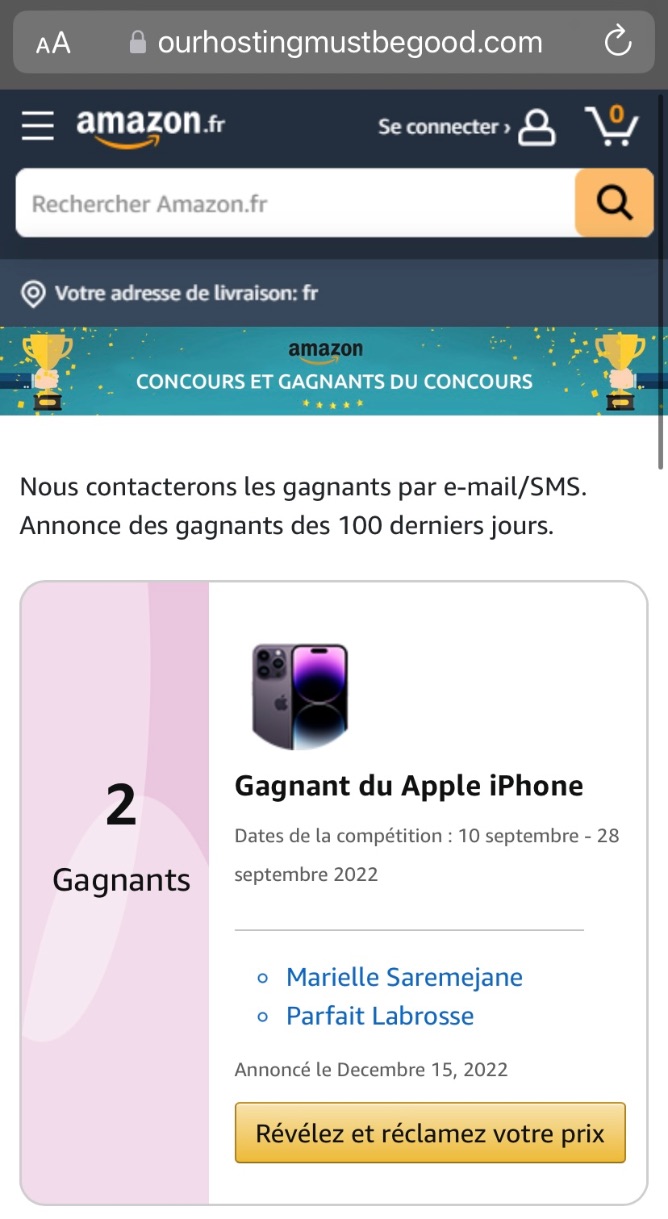Reload the page in browser bar
The image size is (668, 1219).
(618, 42)
